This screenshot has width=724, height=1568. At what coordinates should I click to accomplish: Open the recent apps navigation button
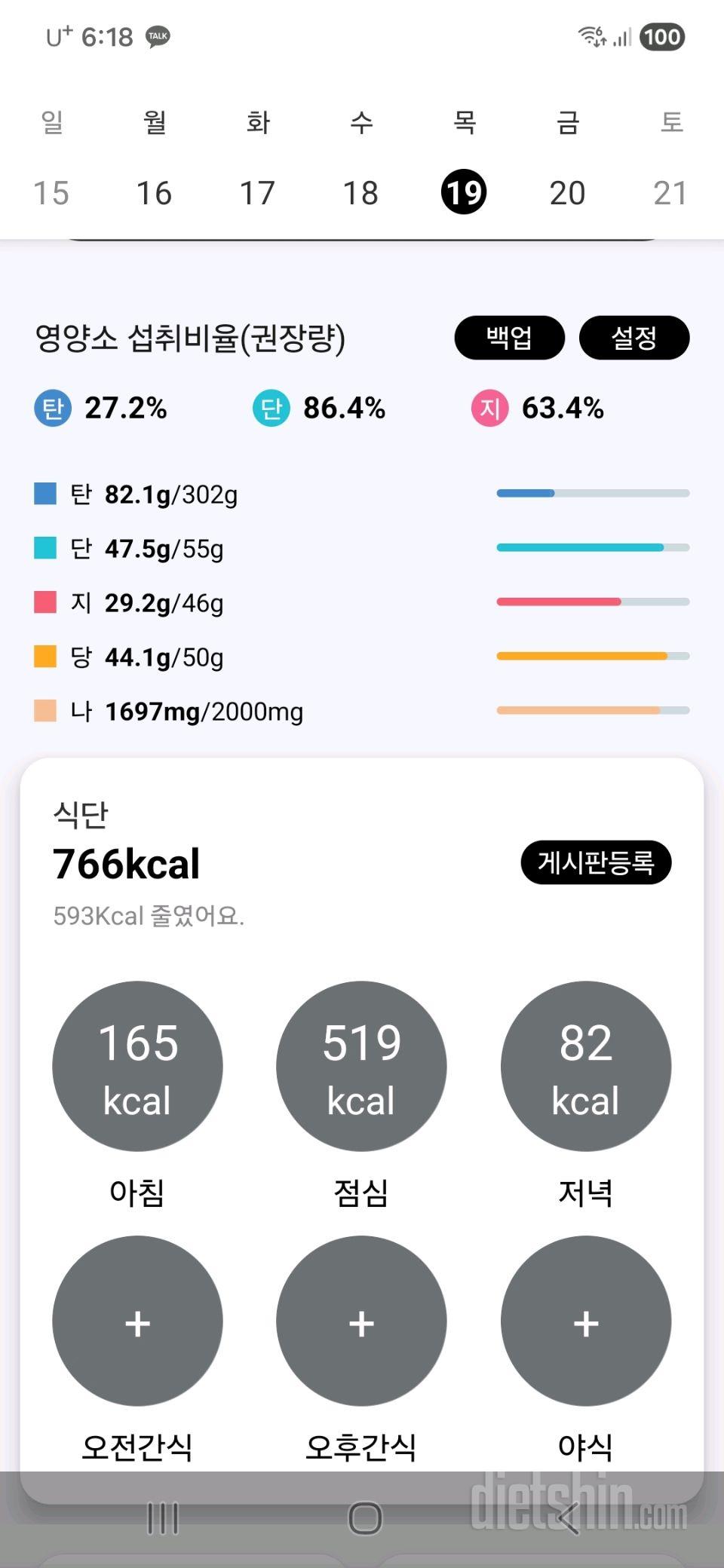(161, 1517)
